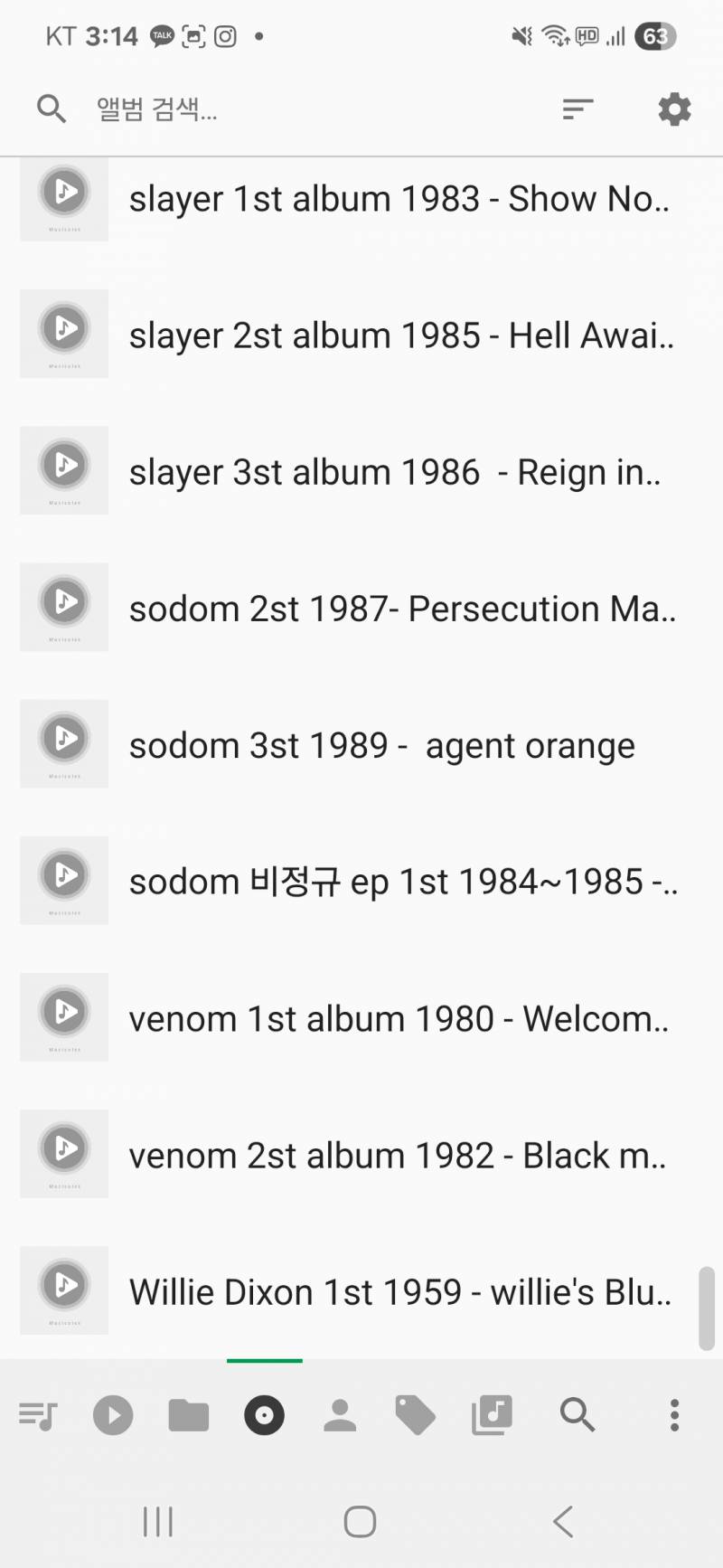Switch to the playlists tab
The width and height of the screenshot is (723, 1568).
point(492,1415)
